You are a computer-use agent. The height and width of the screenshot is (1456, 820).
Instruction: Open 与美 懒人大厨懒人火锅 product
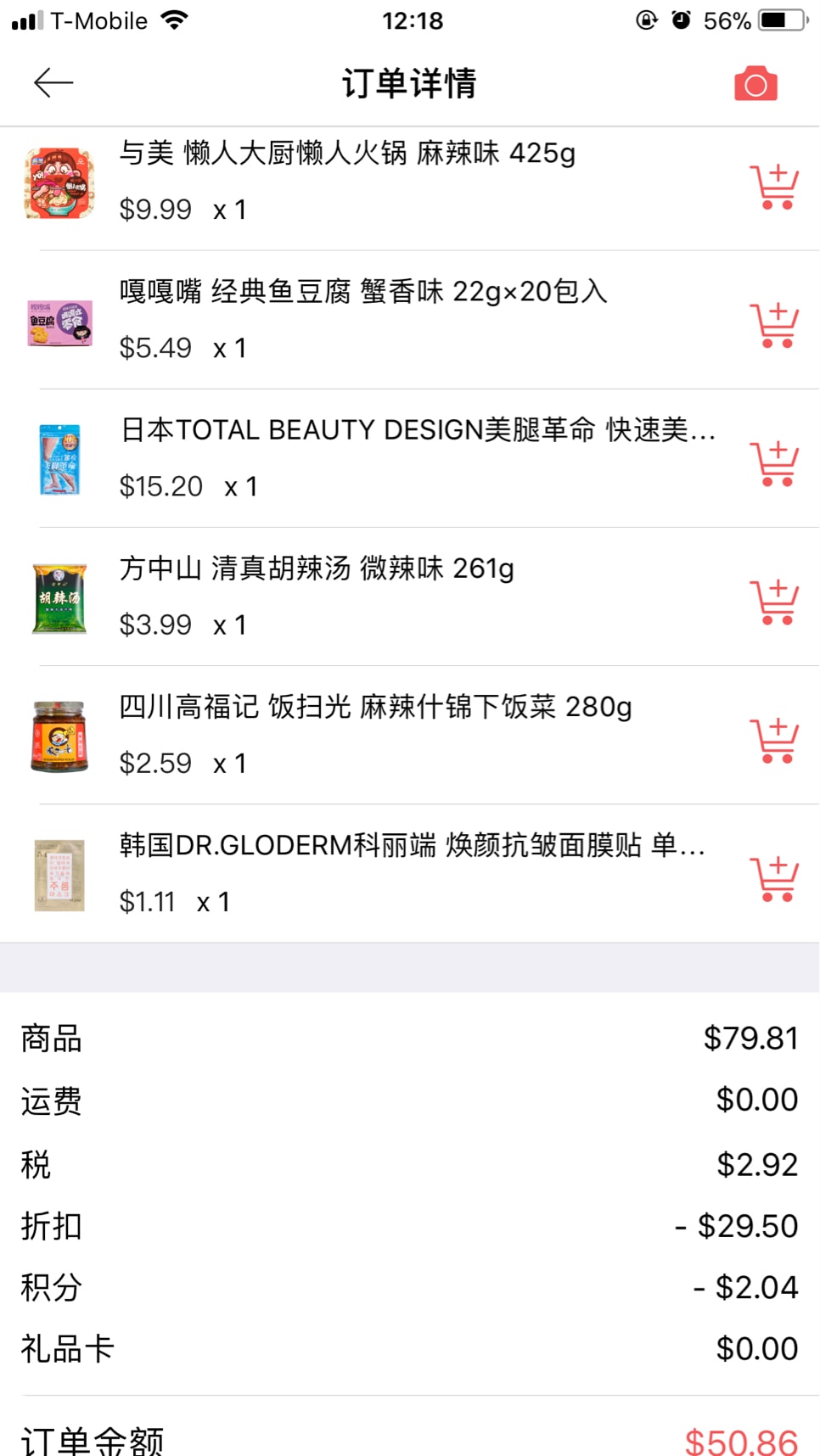tap(346, 154)
